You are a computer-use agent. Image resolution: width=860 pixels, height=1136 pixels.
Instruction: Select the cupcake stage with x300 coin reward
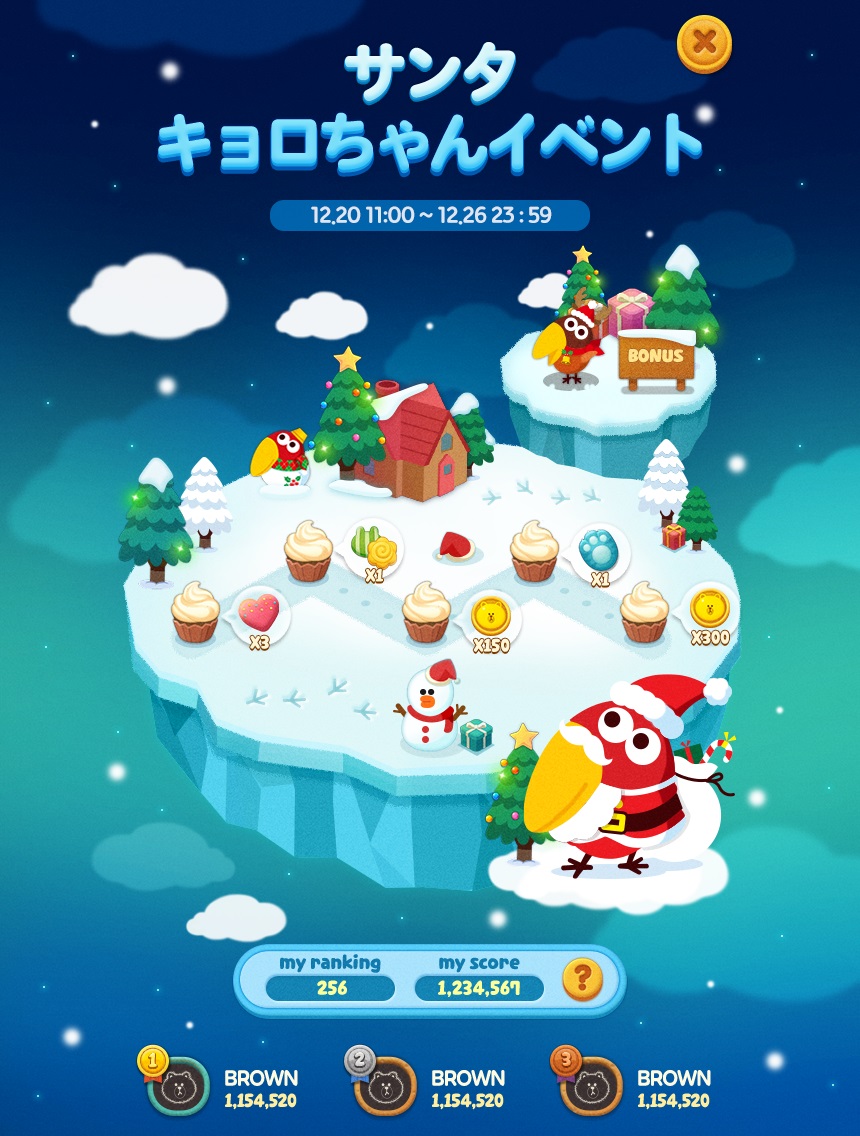pos(644,612)
